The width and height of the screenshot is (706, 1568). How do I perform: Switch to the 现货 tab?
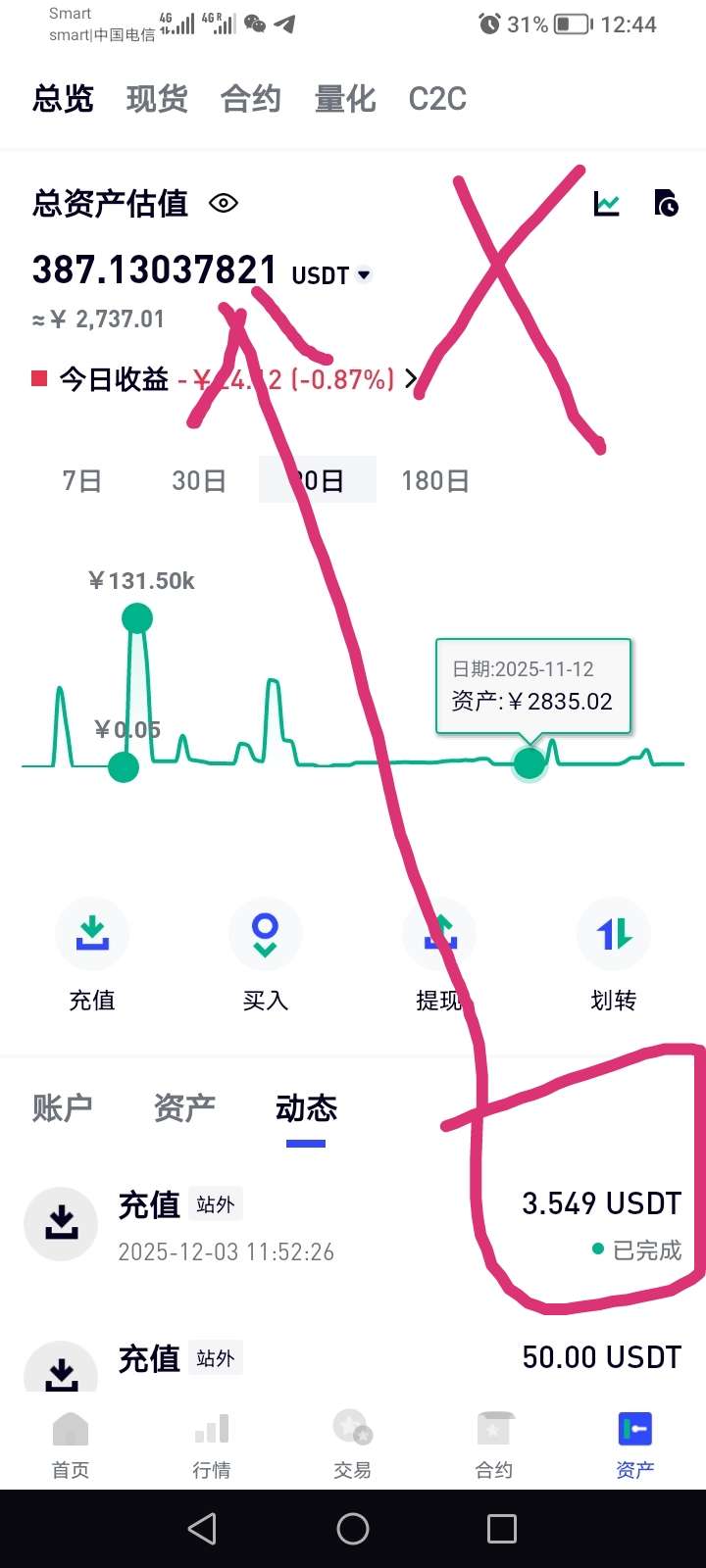point(157,99)
